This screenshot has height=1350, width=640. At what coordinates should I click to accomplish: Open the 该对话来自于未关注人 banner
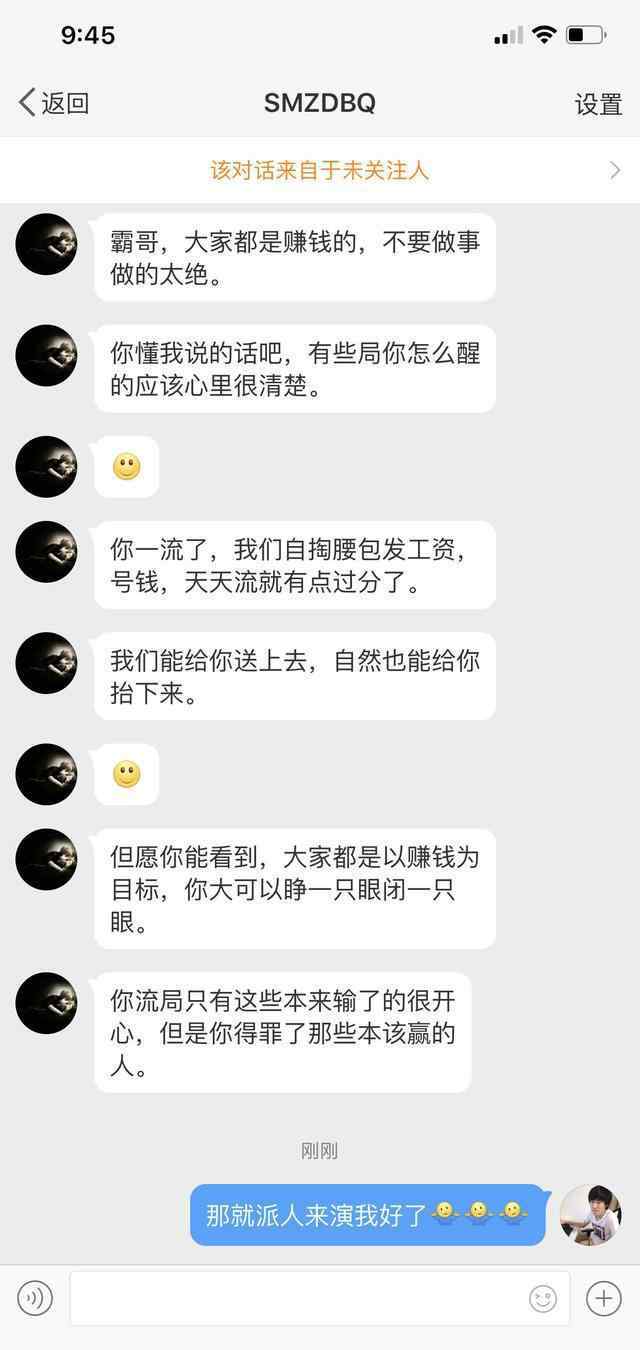tap(320, 170)
